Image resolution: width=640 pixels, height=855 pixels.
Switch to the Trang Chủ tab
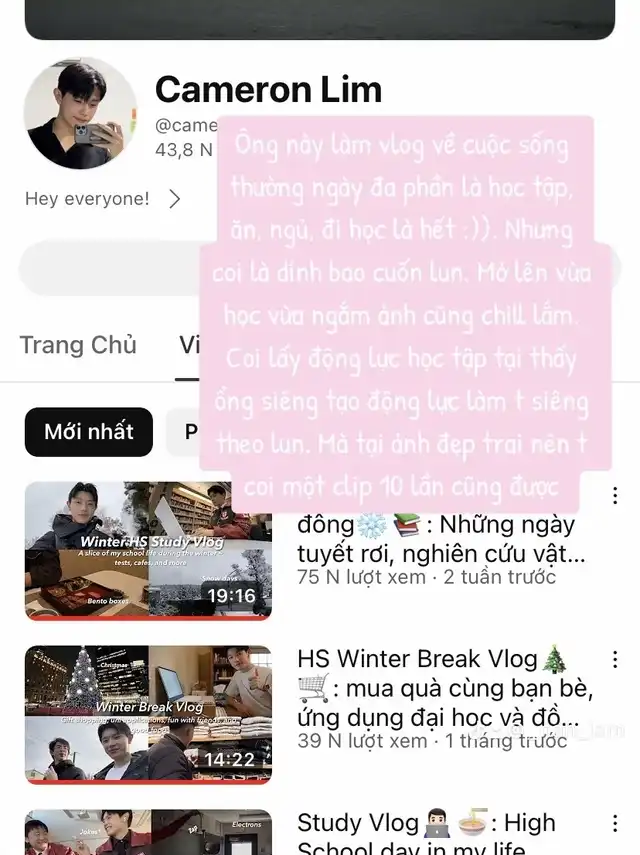pyautogui.click(x=78, y=345)
